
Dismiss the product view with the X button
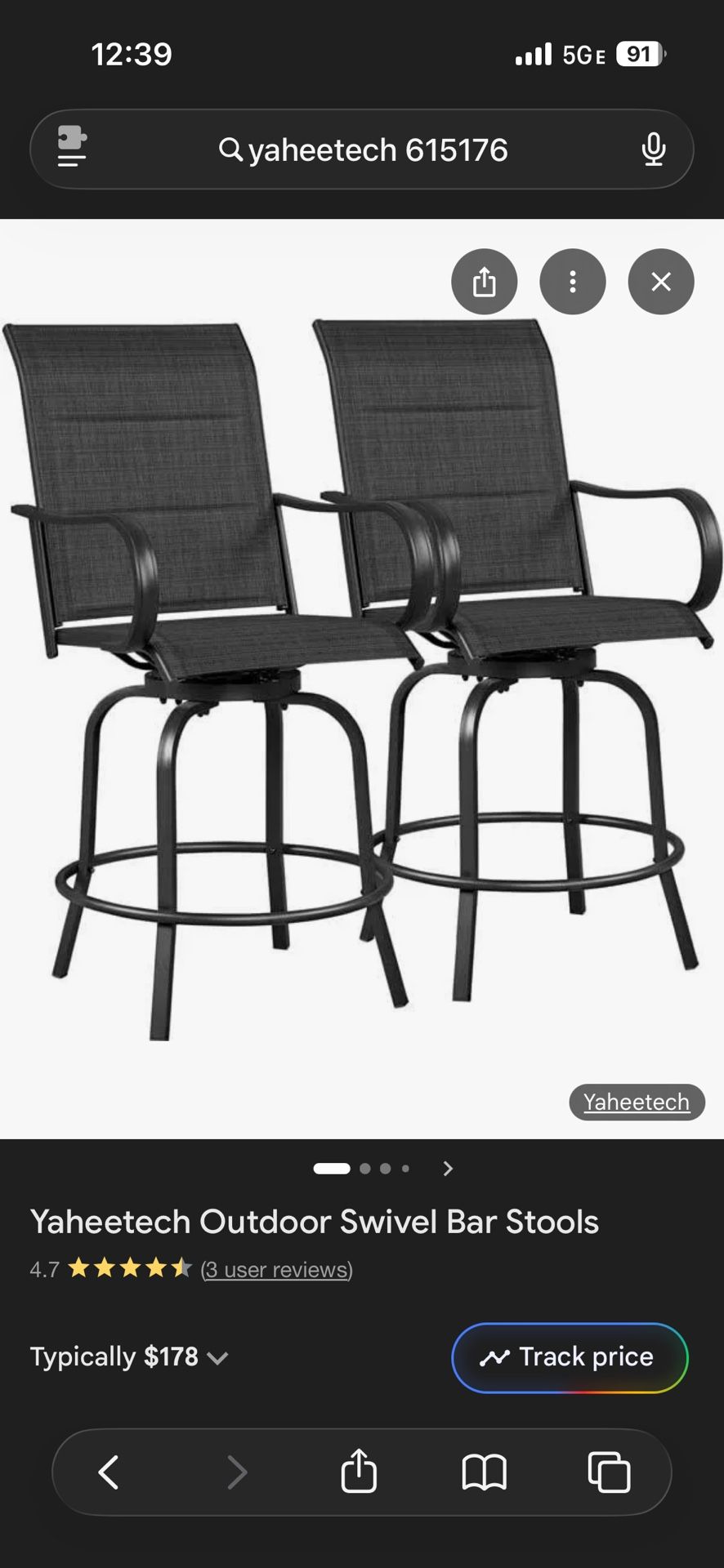661,281
